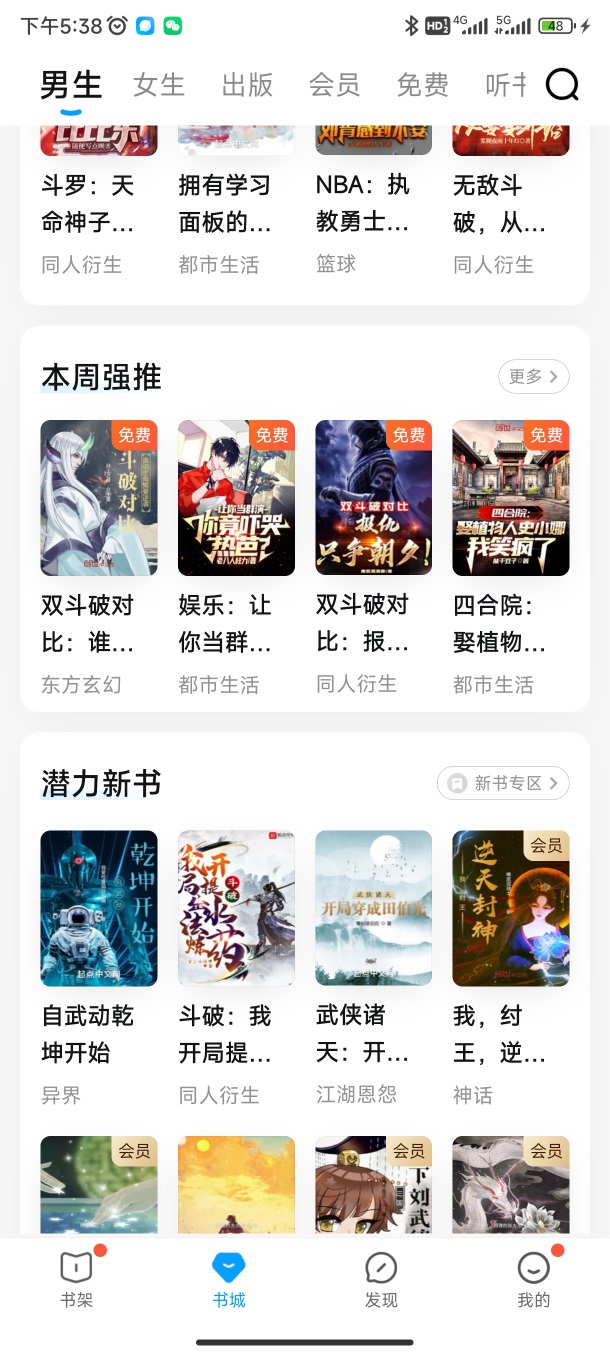Open the book 双斗破对比：报…

pyautogui.click(x=373, y=498)
